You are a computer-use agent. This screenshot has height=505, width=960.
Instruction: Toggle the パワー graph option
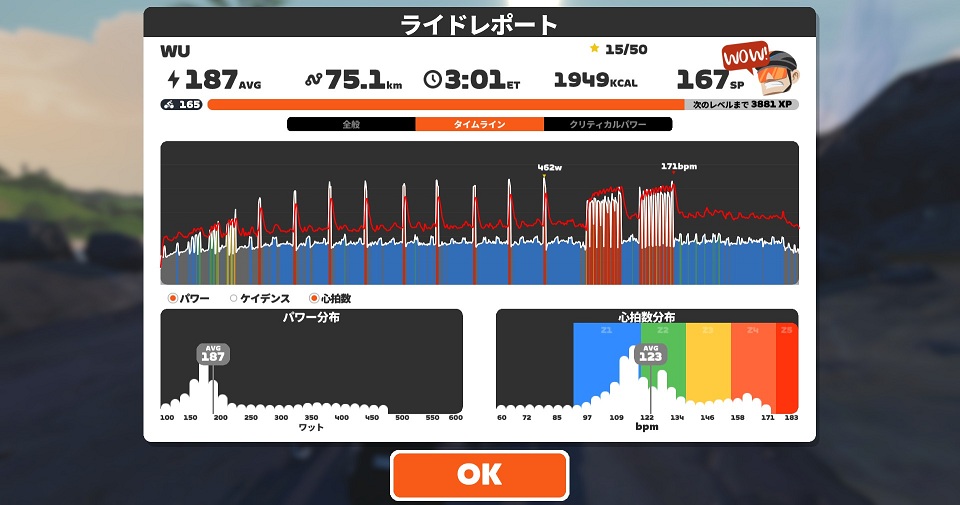(189, 298)
